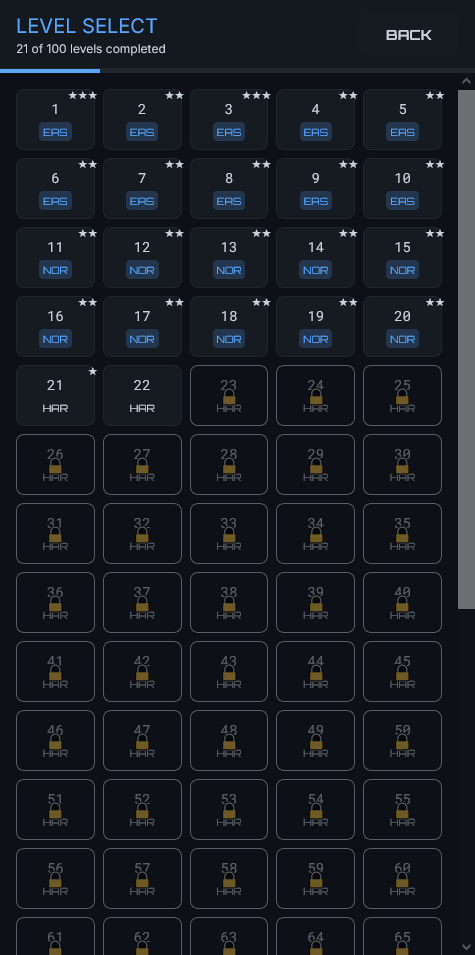Play level 10
This screenshot has width=475, height=955.
(x=403, y=188)
